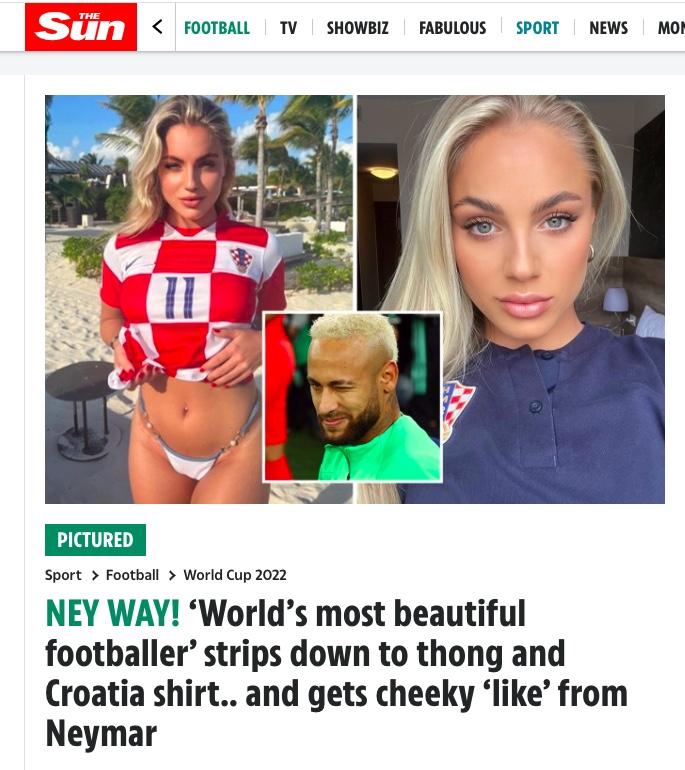
Task: Open the Showbiz section
Action: 357,28
